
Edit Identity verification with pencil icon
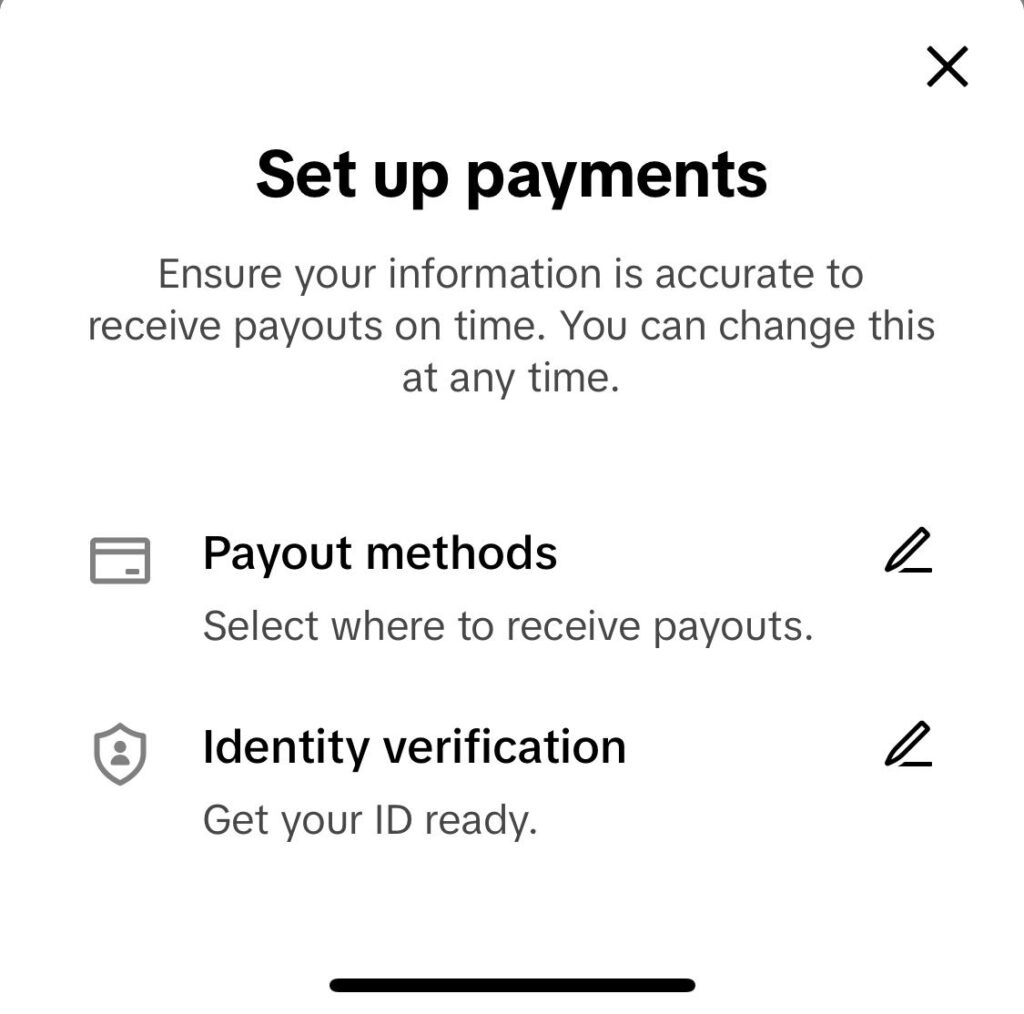908,745
